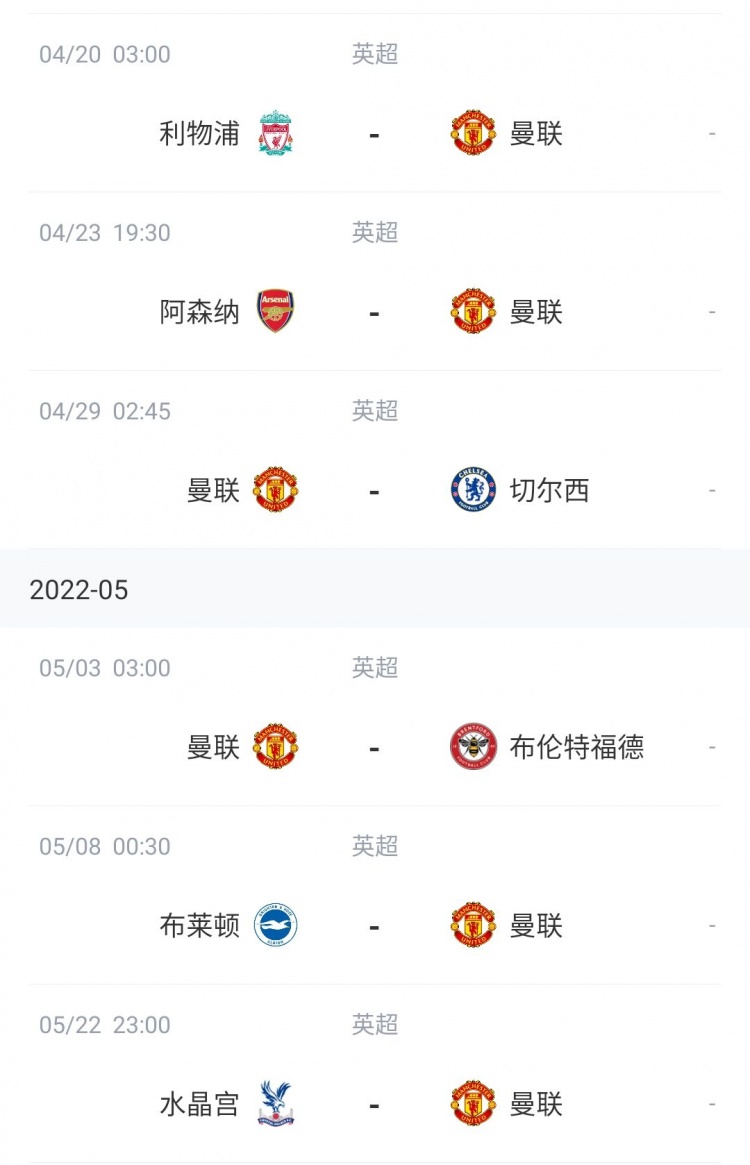Click the Brentford bee crest
Image resolution: width=750 pixels, height=1165 pixels.
point(471,746)
